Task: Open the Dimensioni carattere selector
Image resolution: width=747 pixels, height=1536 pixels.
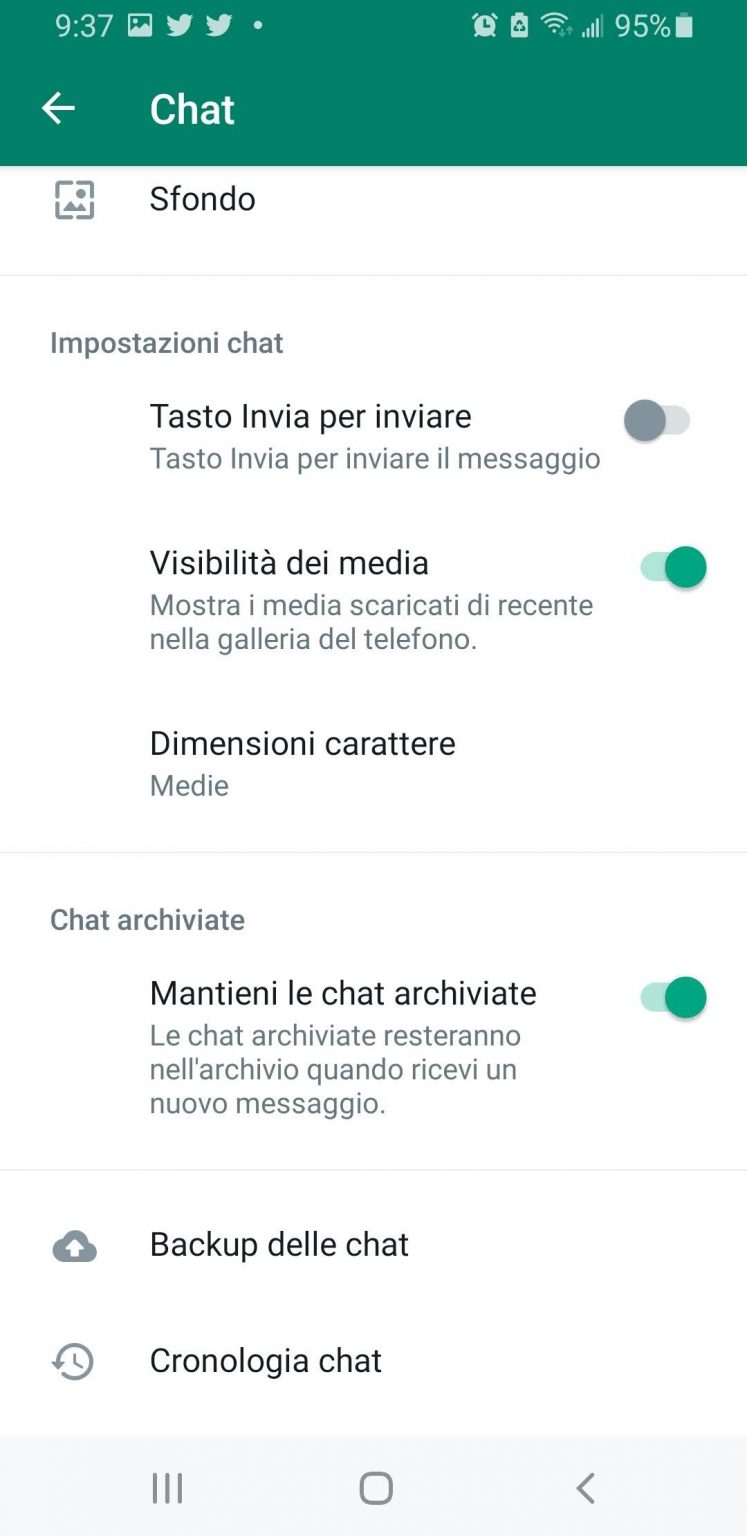Action: [302, 744]
